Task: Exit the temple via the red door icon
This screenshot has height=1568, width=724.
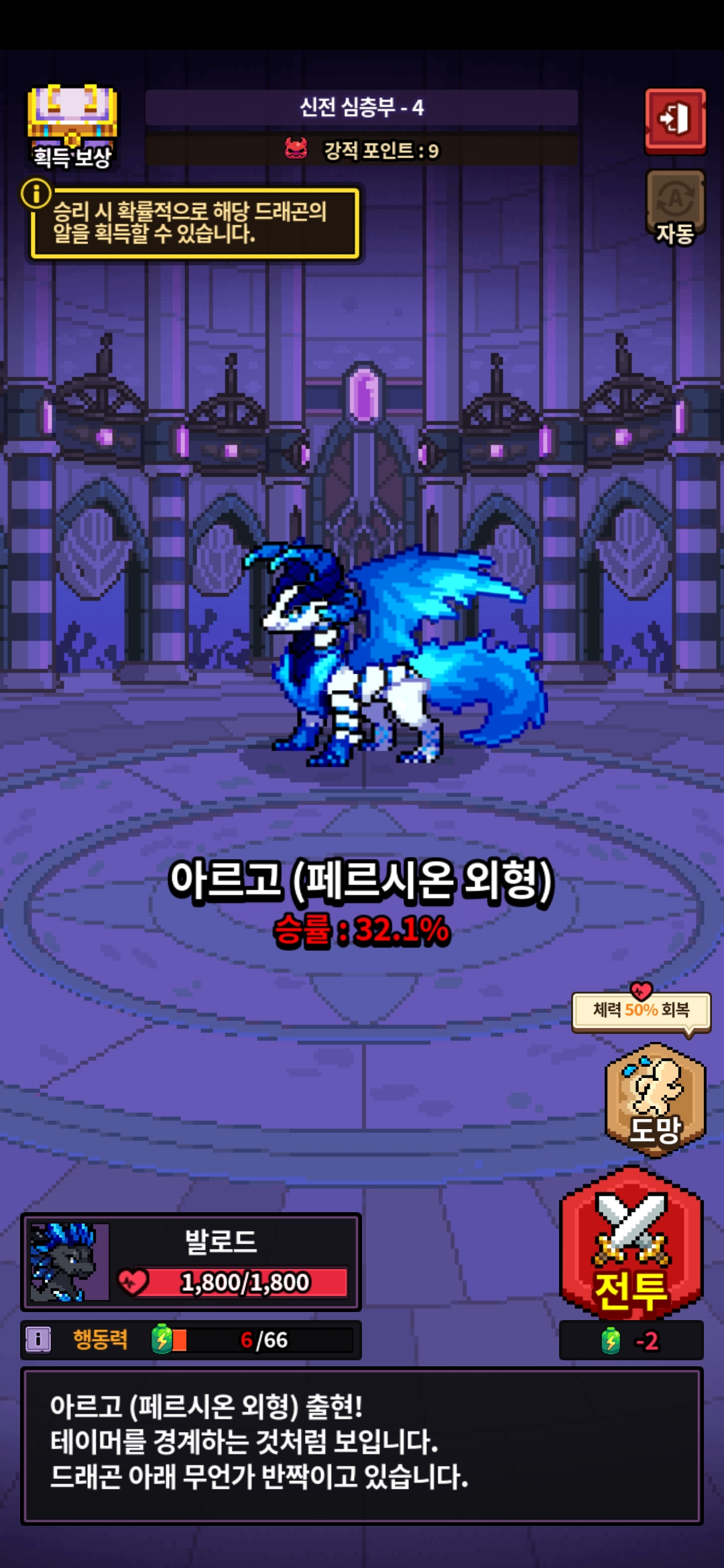Action: pos(675,119)
